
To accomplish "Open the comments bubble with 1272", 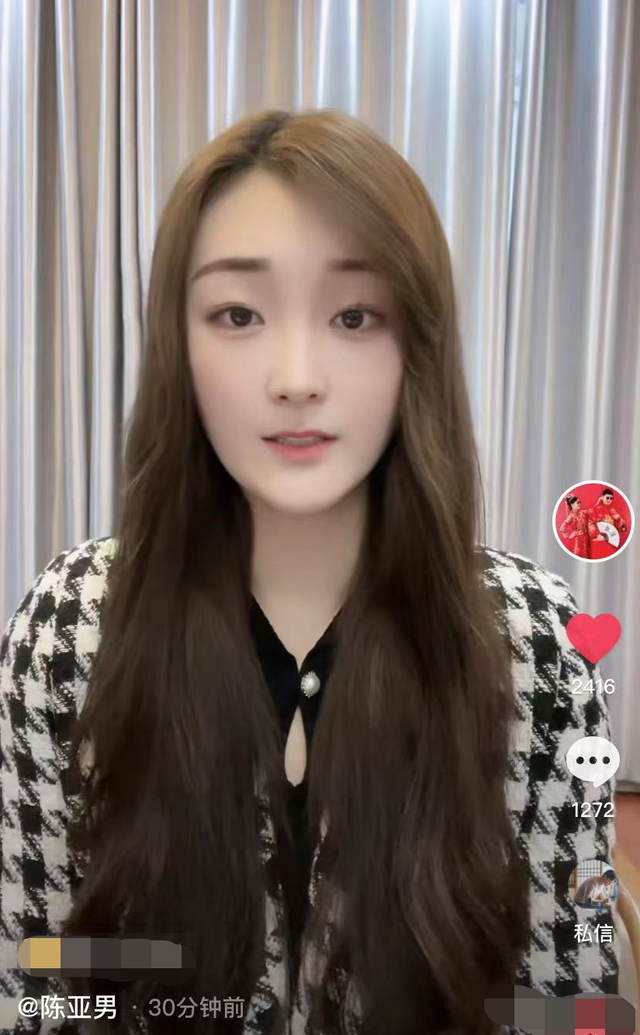I will point(593,761).
